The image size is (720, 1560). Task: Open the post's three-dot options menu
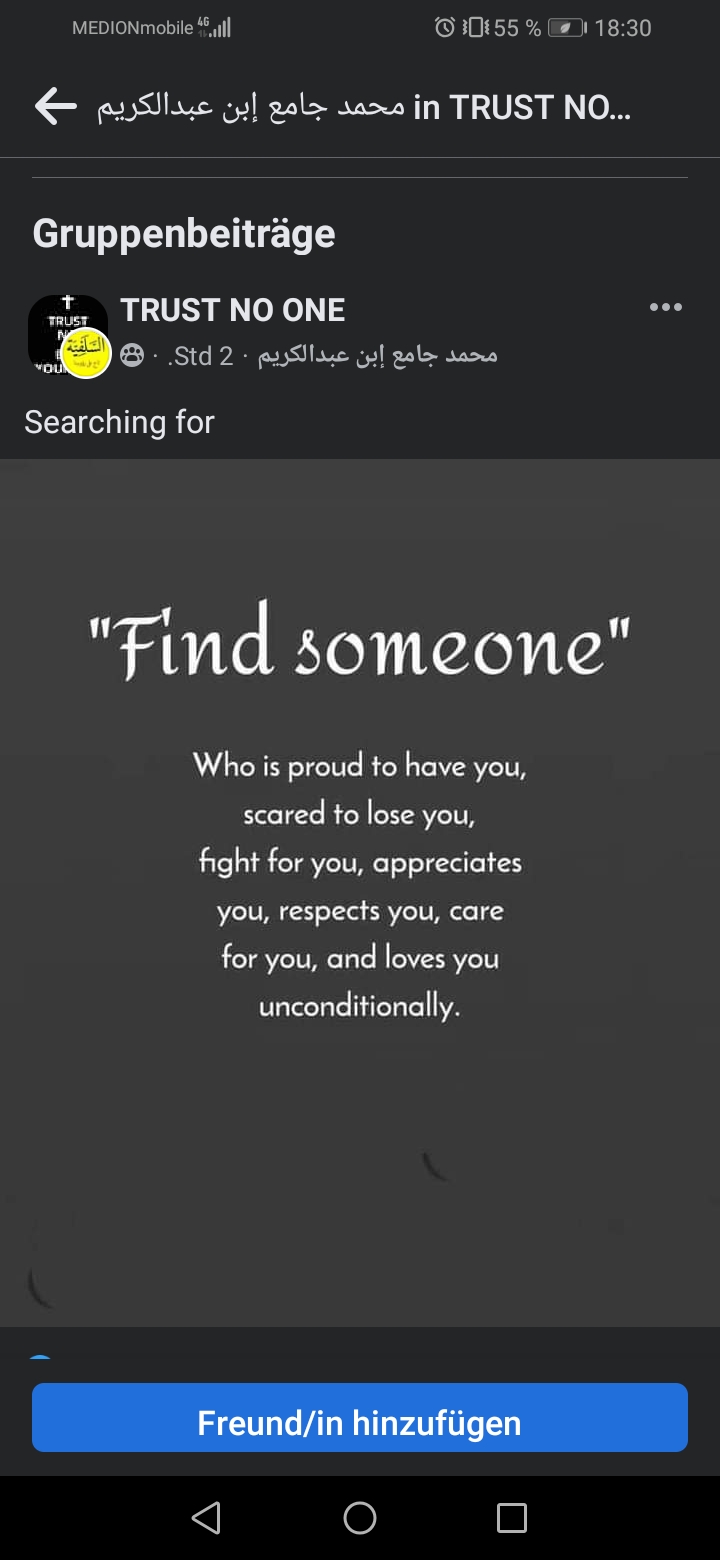665,307
